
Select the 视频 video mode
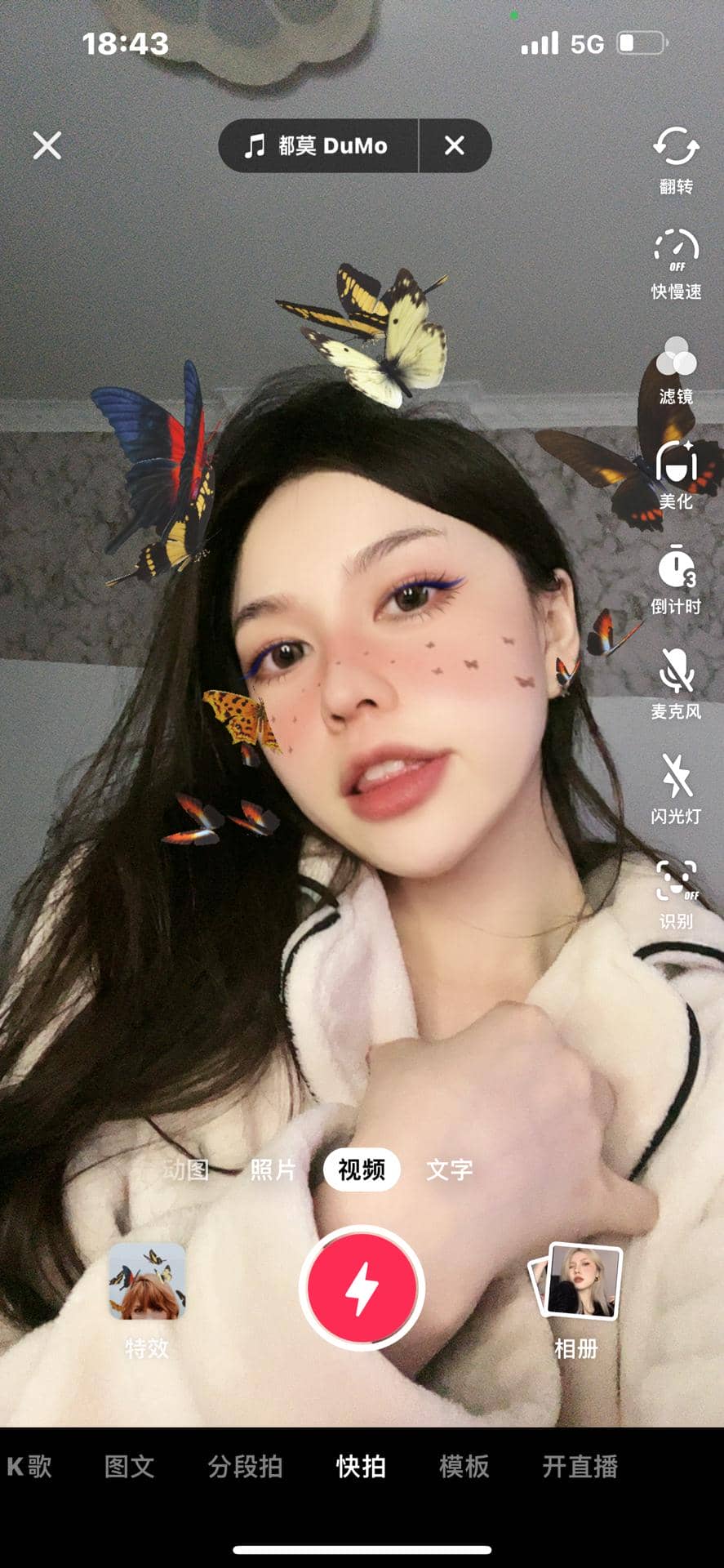pyautogui.click(x=362, y=1169)
